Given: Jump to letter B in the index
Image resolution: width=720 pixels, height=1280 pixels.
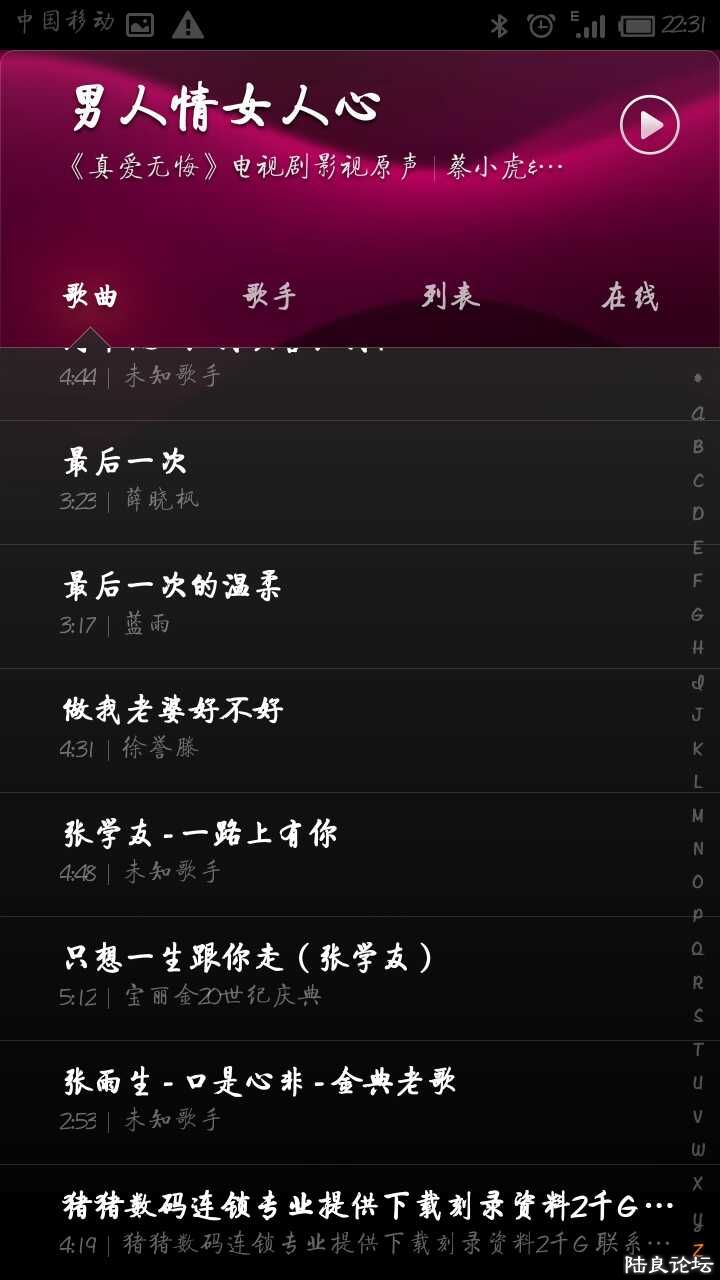Looking at the screenshot, I should tap(698, 447).
